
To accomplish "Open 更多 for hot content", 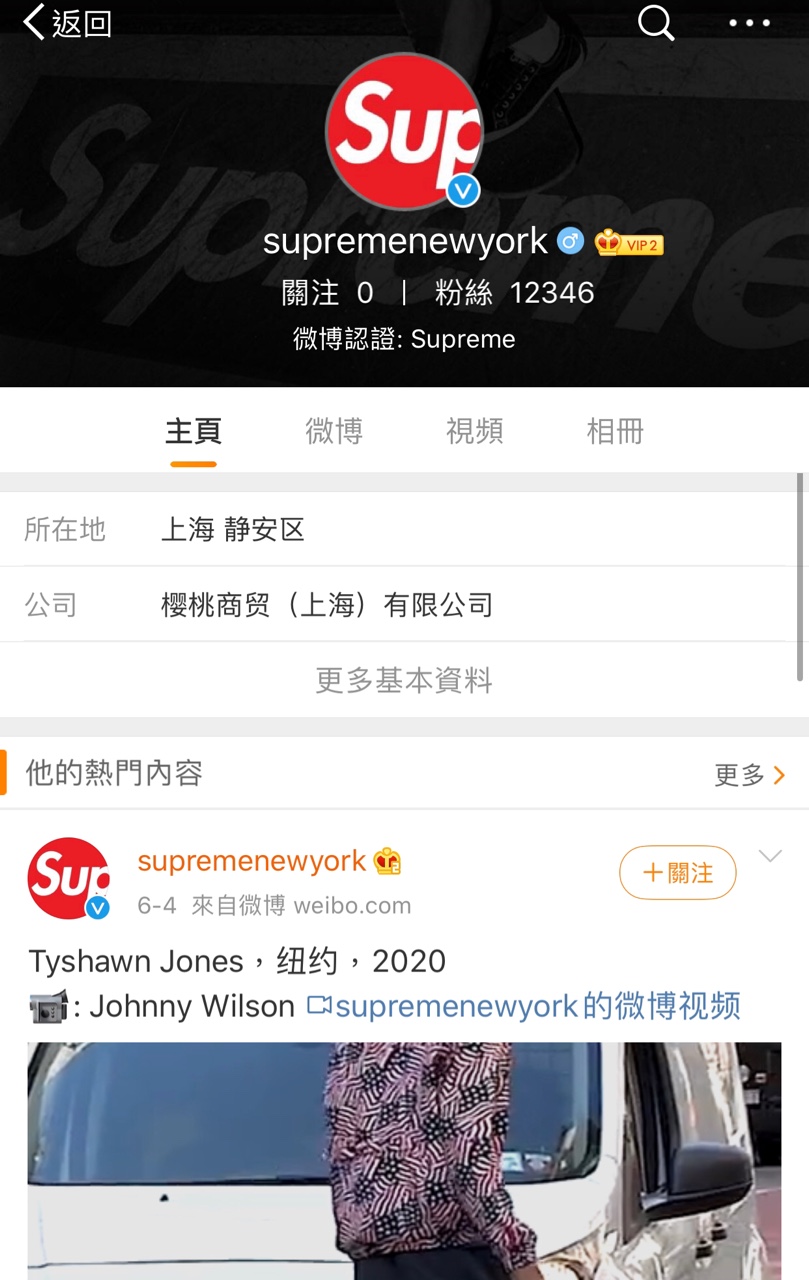I will [749, 775].
